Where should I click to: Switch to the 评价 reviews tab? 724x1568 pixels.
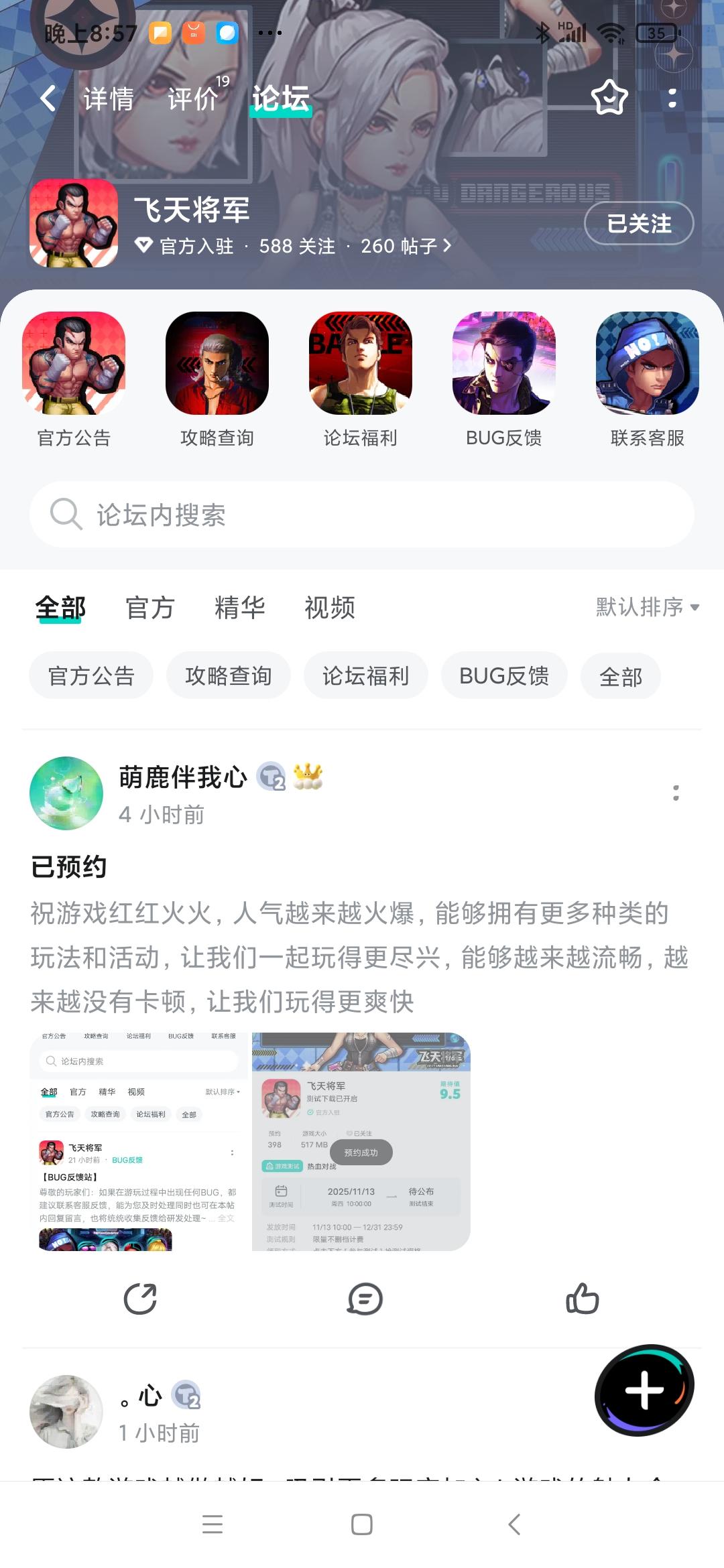[194, 98]
